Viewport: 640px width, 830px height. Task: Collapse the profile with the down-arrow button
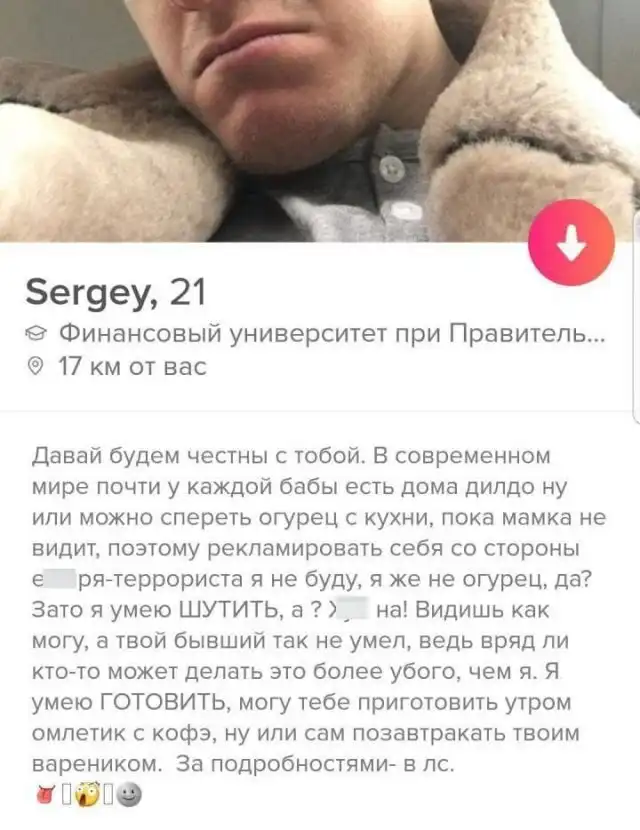point(571,243)
